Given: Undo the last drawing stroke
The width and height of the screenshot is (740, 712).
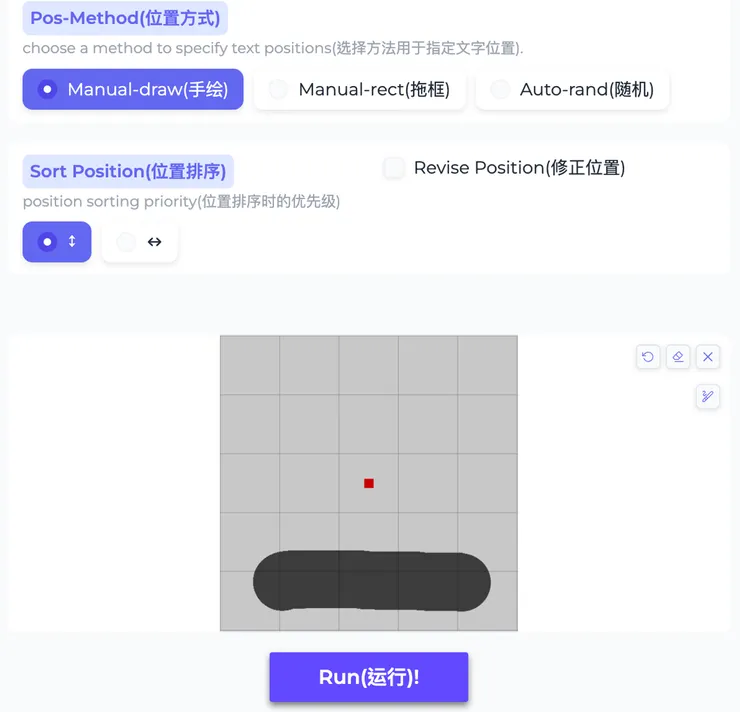Looking at the screenshot, I should (648, 357).
